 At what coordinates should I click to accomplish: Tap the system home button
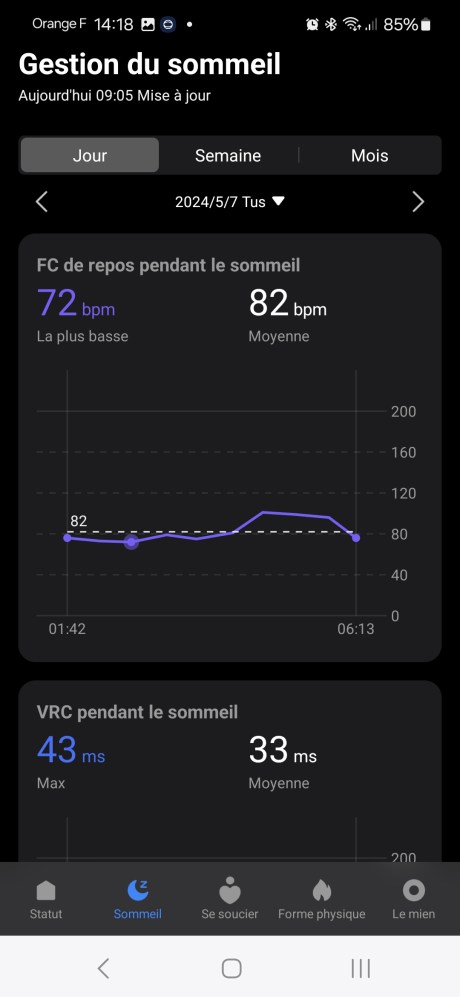(231, 968)
